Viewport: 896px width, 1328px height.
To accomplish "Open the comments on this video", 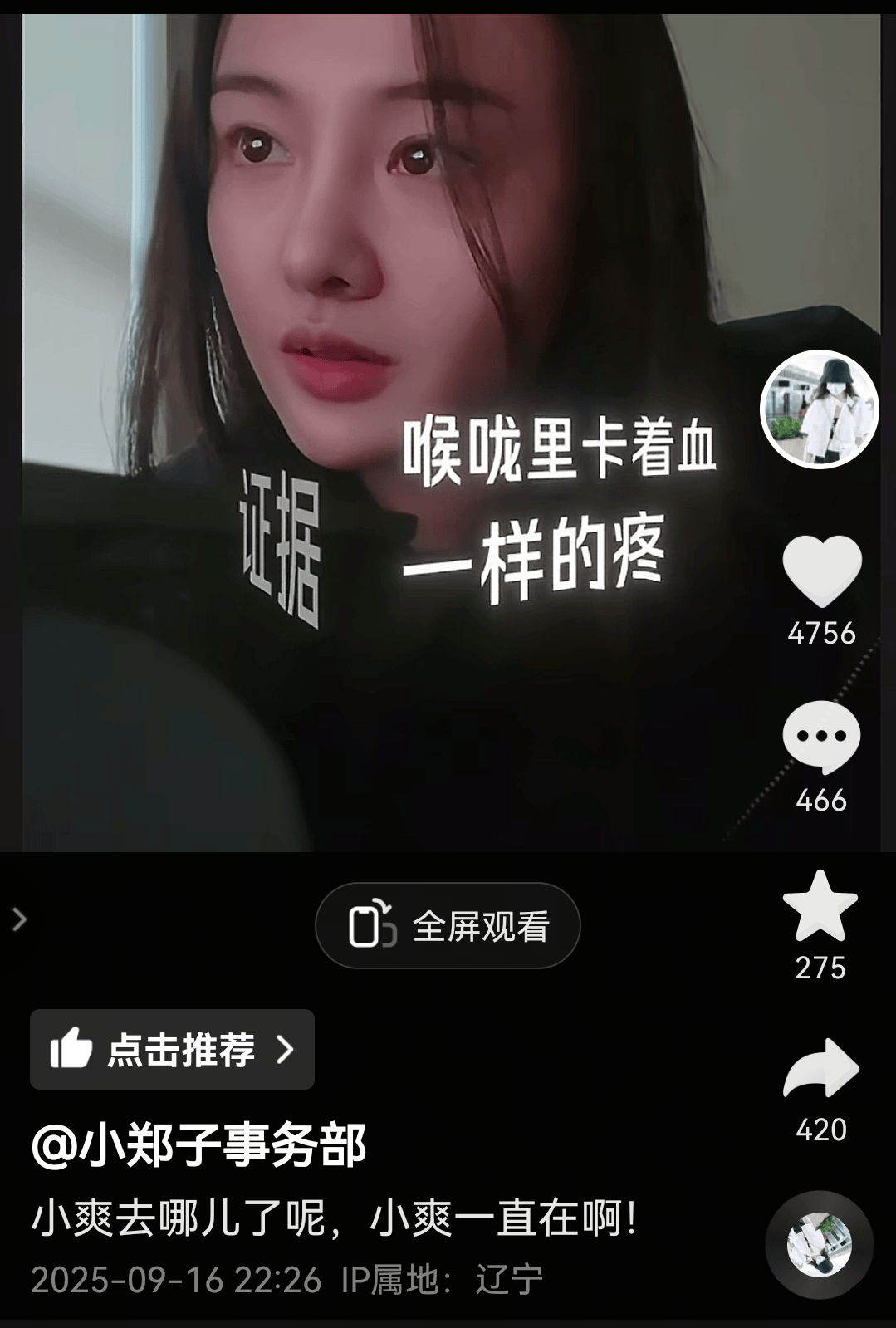I will 820,737.
